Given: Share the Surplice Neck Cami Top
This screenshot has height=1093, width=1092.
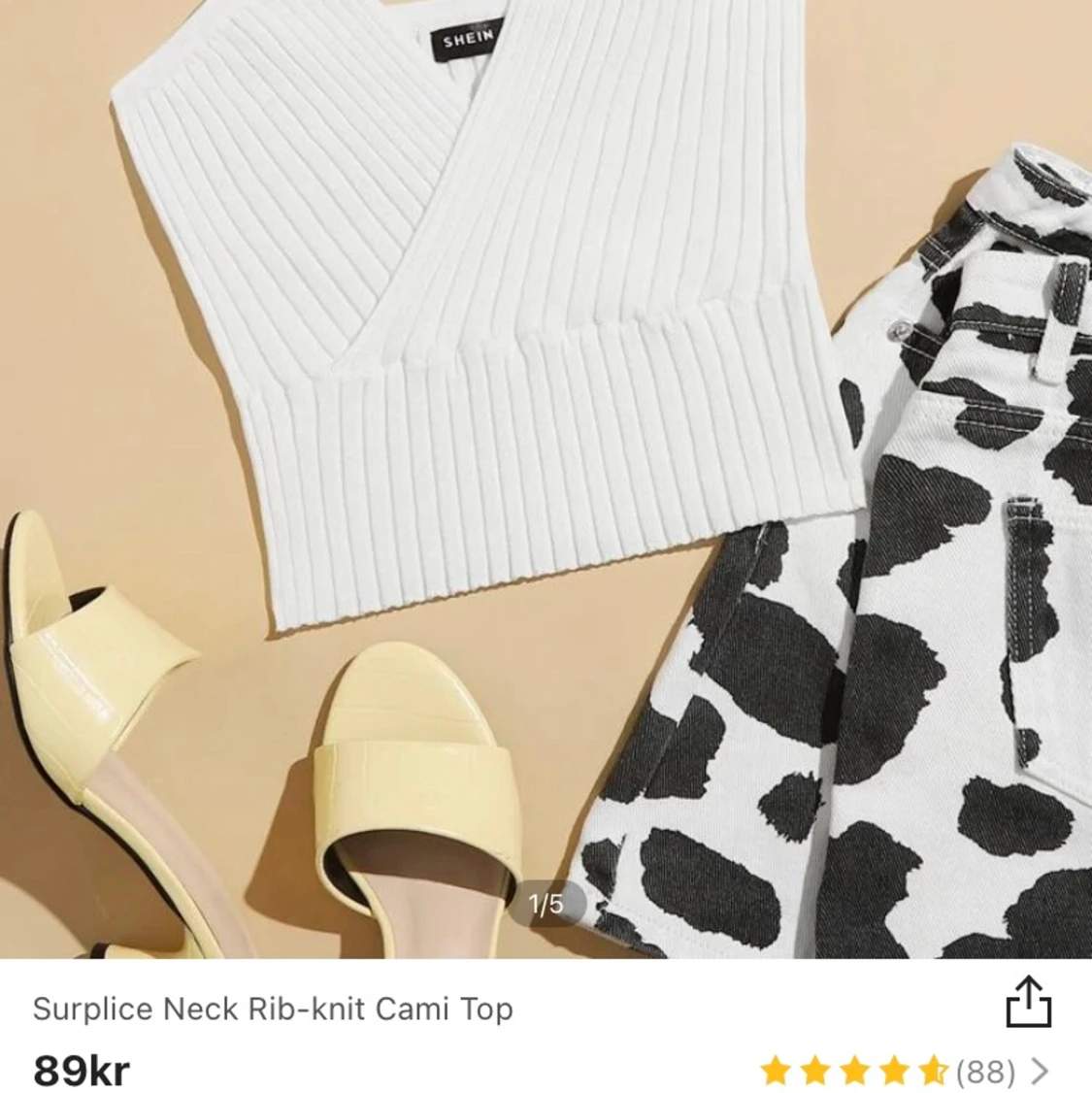Looking at the screenshot, I should (1028, 1003).
